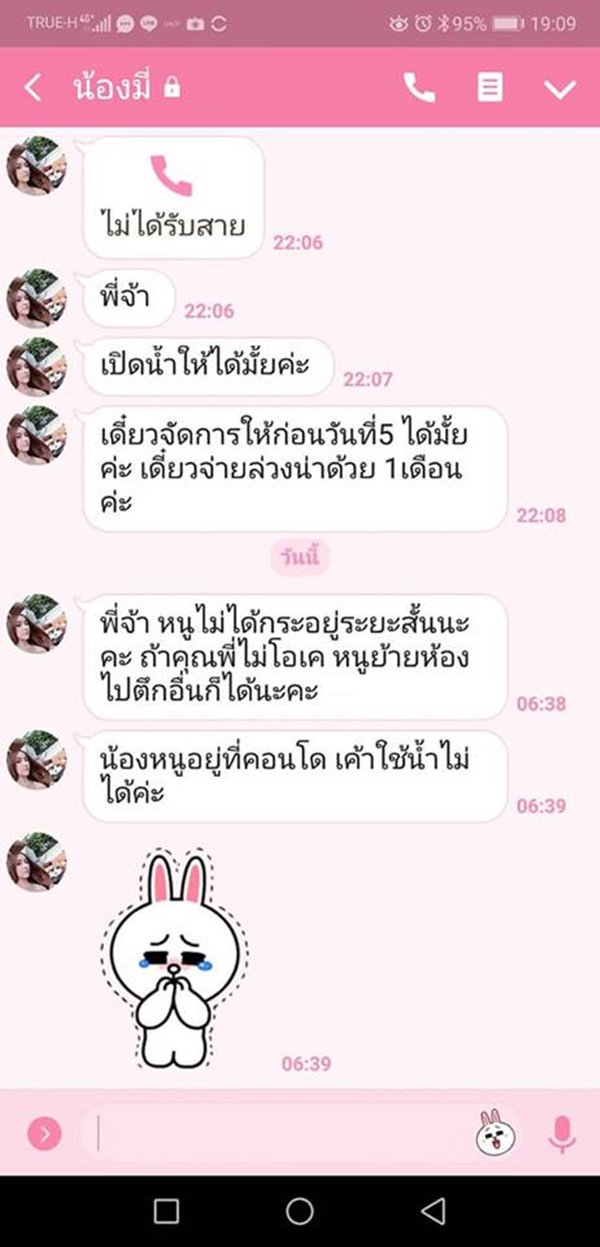
Task: Record a voice message
Action: 563,1133
